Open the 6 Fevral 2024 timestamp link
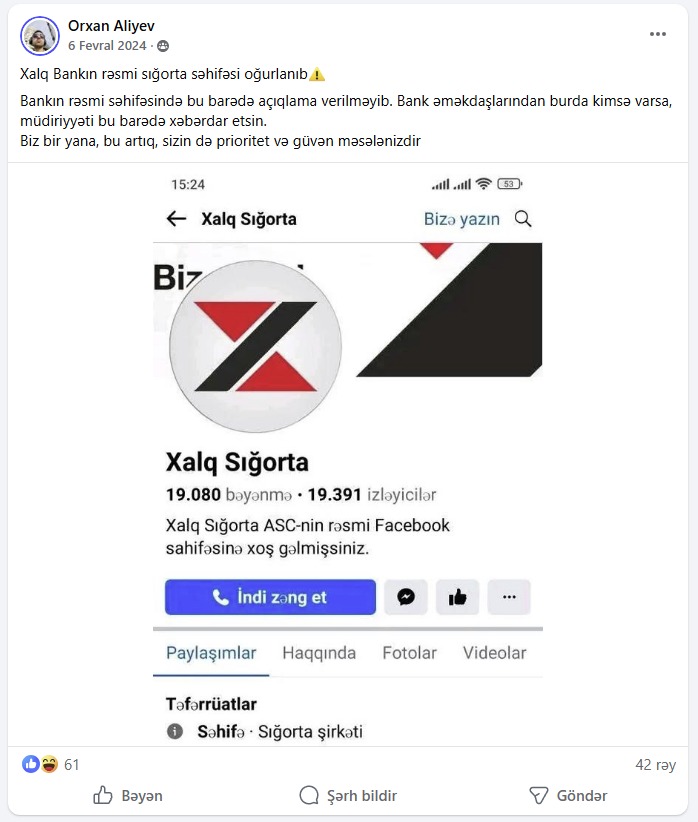698x822 pixels. (x=109, y=46)
